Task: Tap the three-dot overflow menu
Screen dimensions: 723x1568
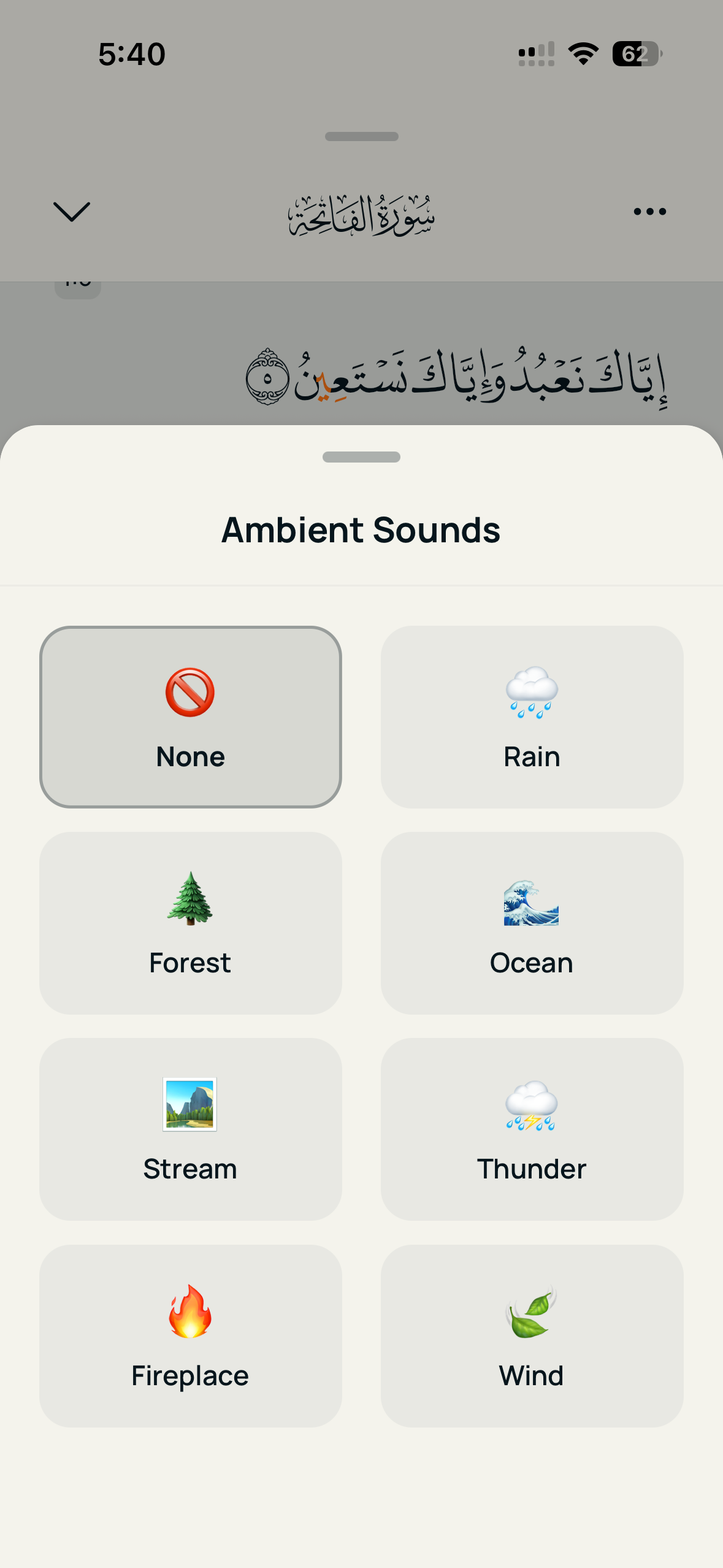Action: 649,212
